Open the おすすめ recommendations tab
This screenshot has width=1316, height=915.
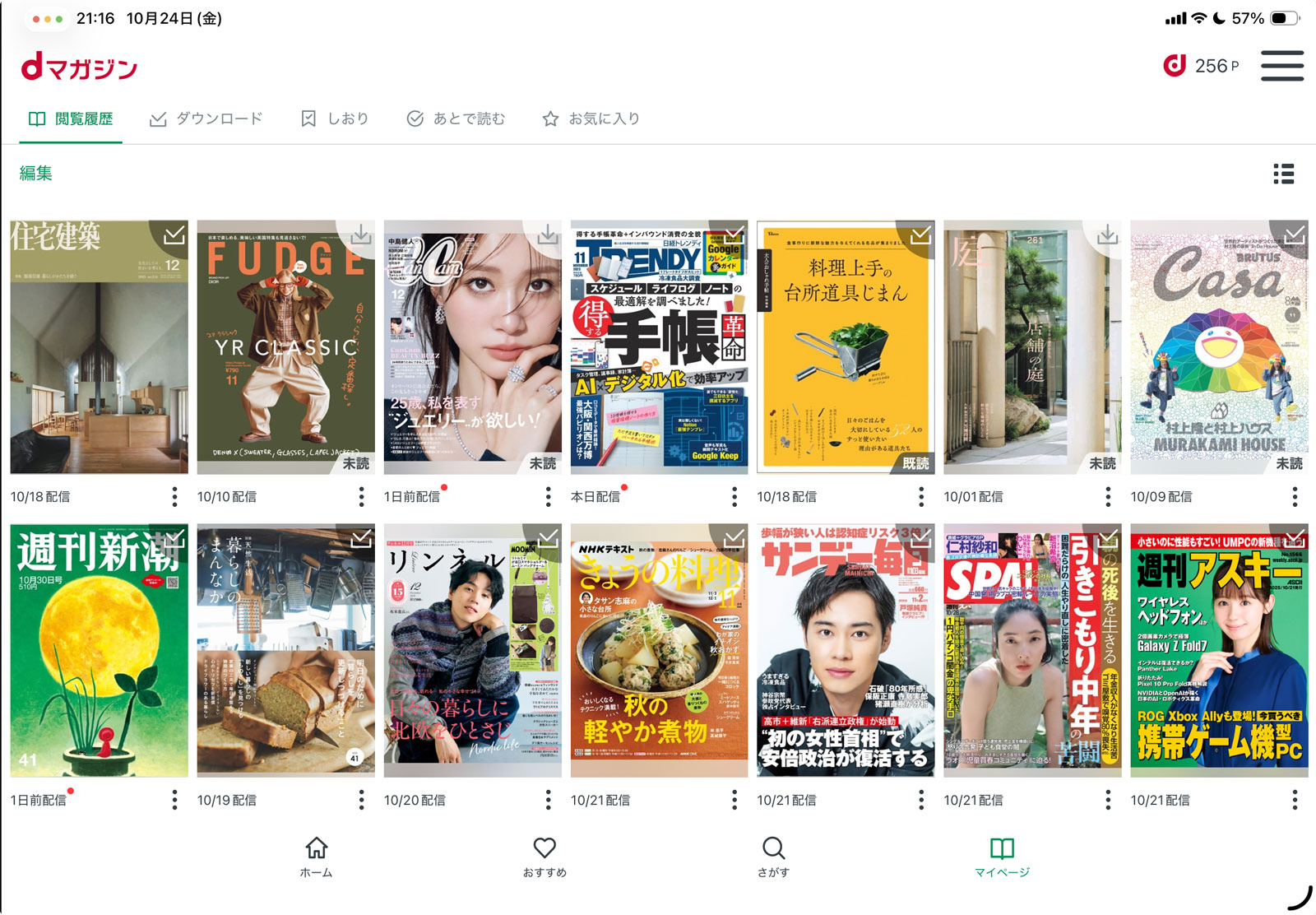pyautogui.click(x=544, y=857)
